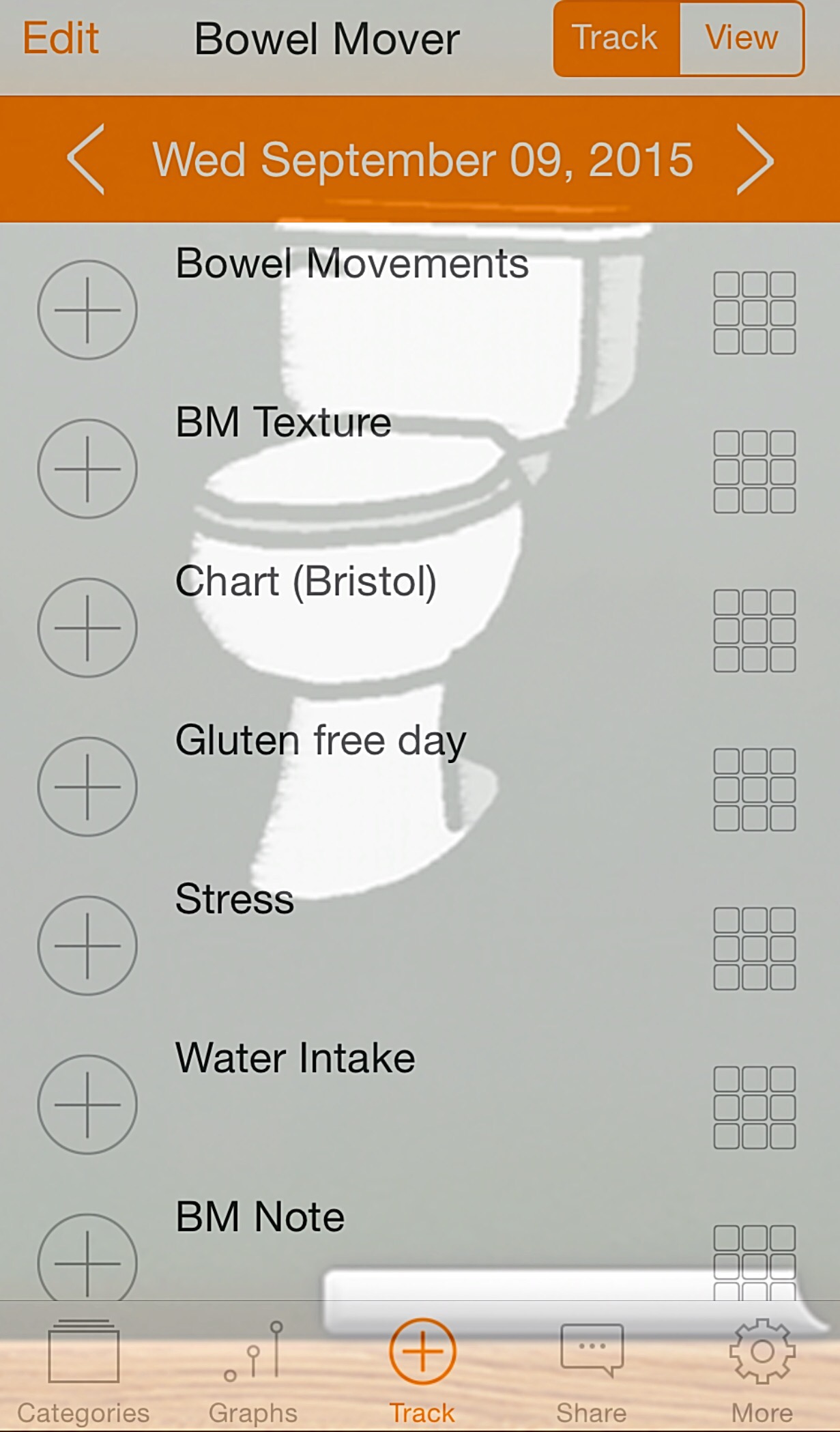The height and width of the screenshot is (1432, 840).
Task: Switch to the View segment
Action: [x=741, y=38]
